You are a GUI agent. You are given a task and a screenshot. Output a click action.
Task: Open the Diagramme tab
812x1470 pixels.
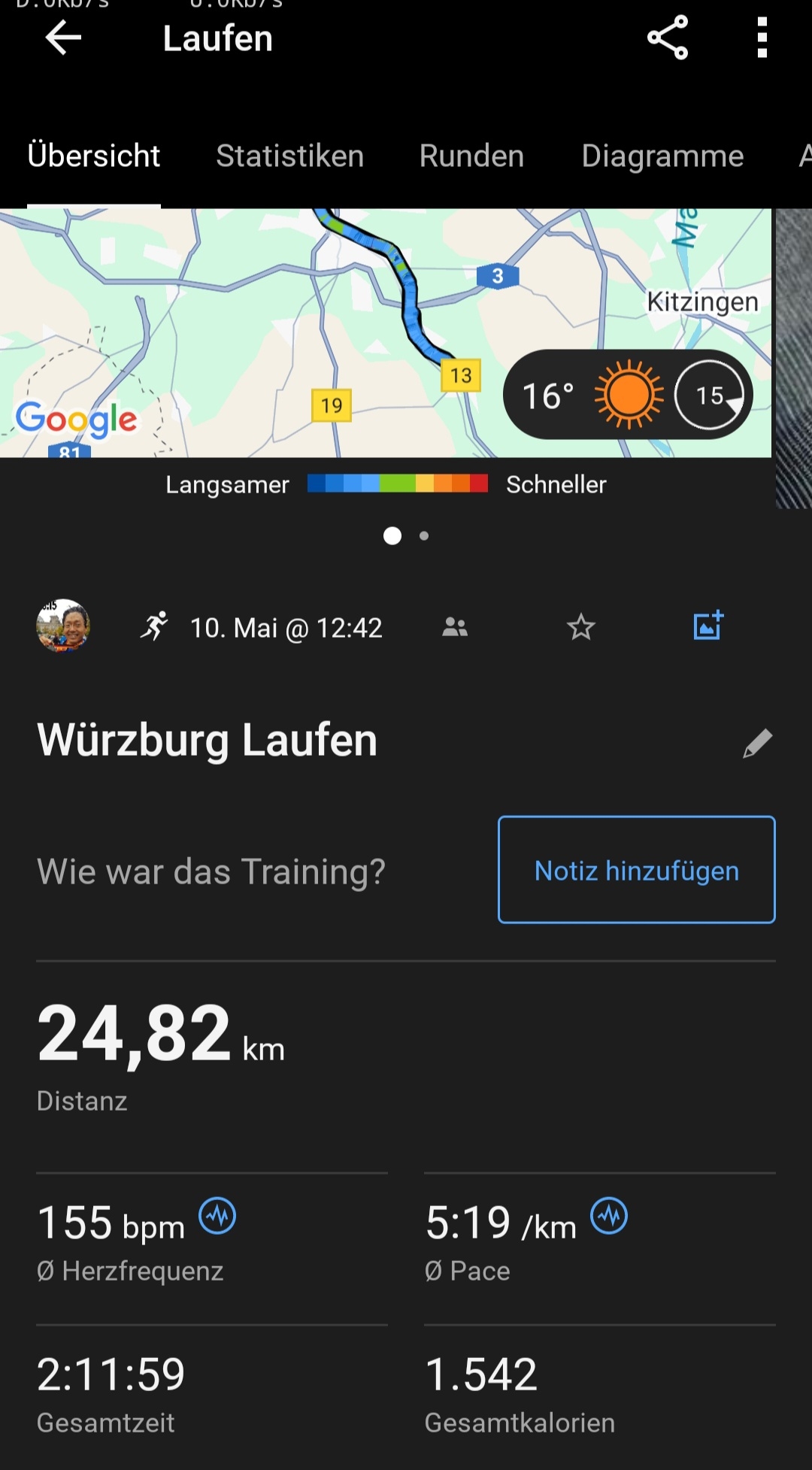(662, 156)
